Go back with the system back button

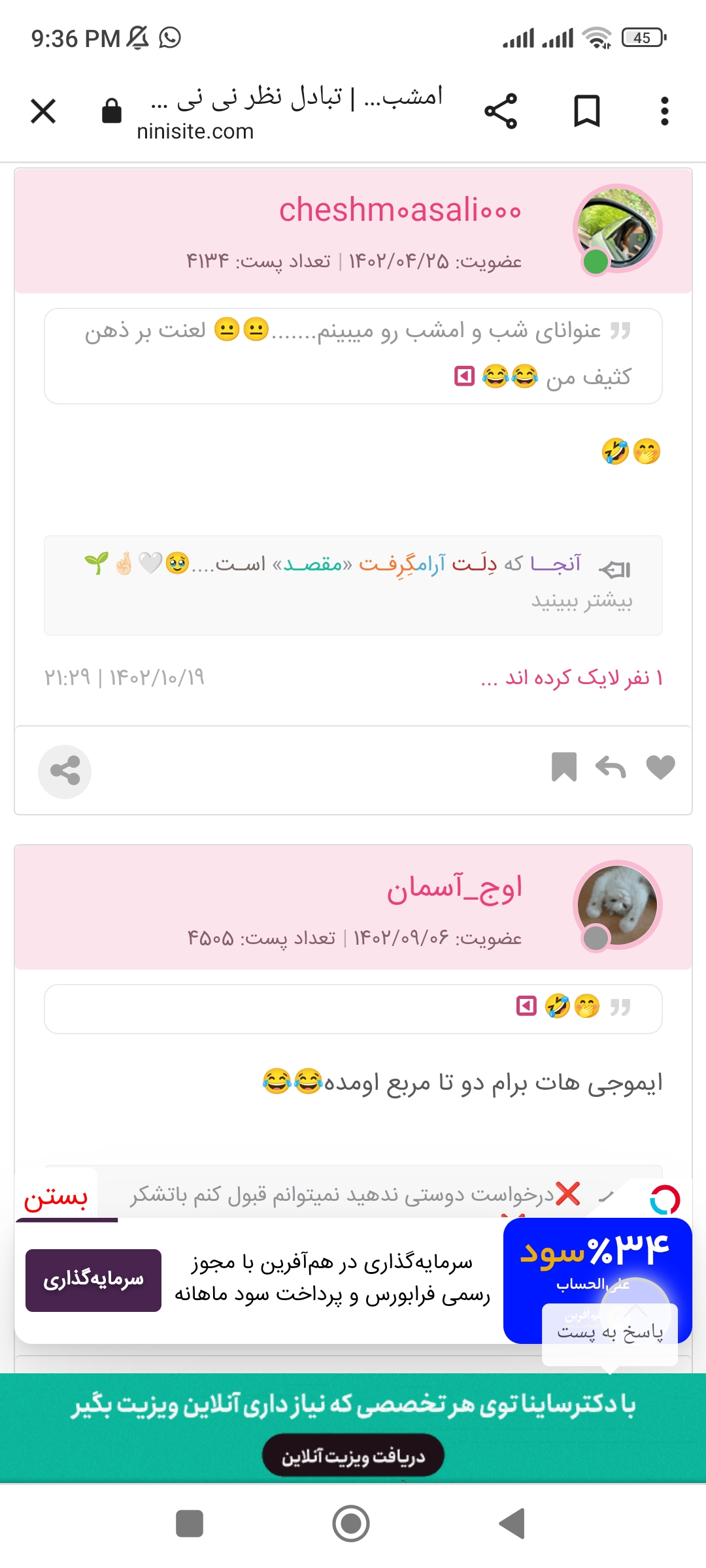[x=513, y=1524]
